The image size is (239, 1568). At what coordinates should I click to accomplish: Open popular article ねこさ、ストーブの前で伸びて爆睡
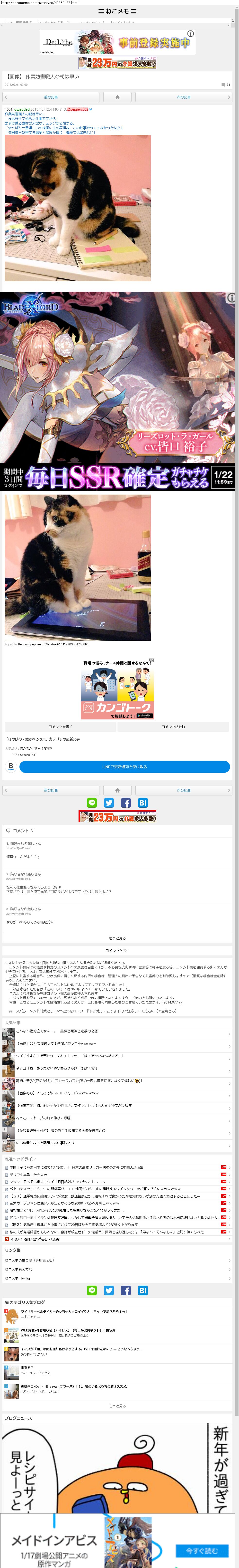click(x=43, y=1118)
